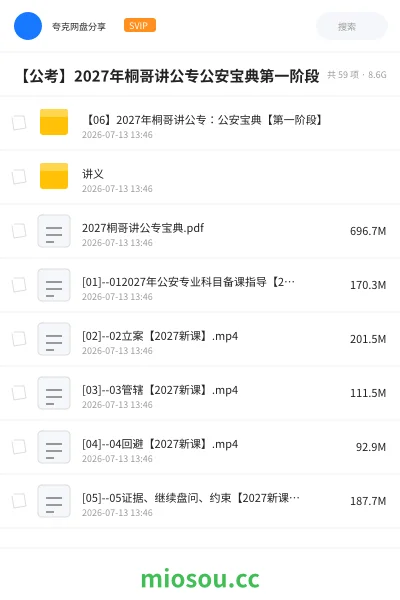
Task: Check the box for [01]--012027年公安专业科目 file
Action: tap(19, 285)
